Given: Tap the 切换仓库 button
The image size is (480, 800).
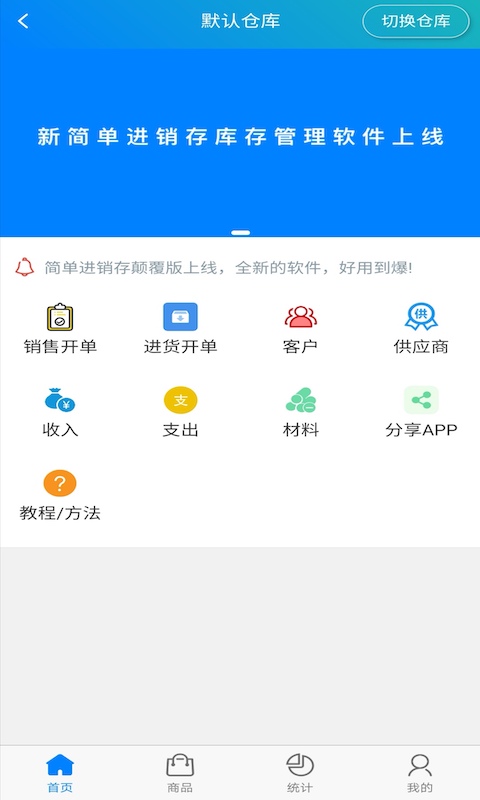Looking at the screenshot, I should tap(416, 21).
